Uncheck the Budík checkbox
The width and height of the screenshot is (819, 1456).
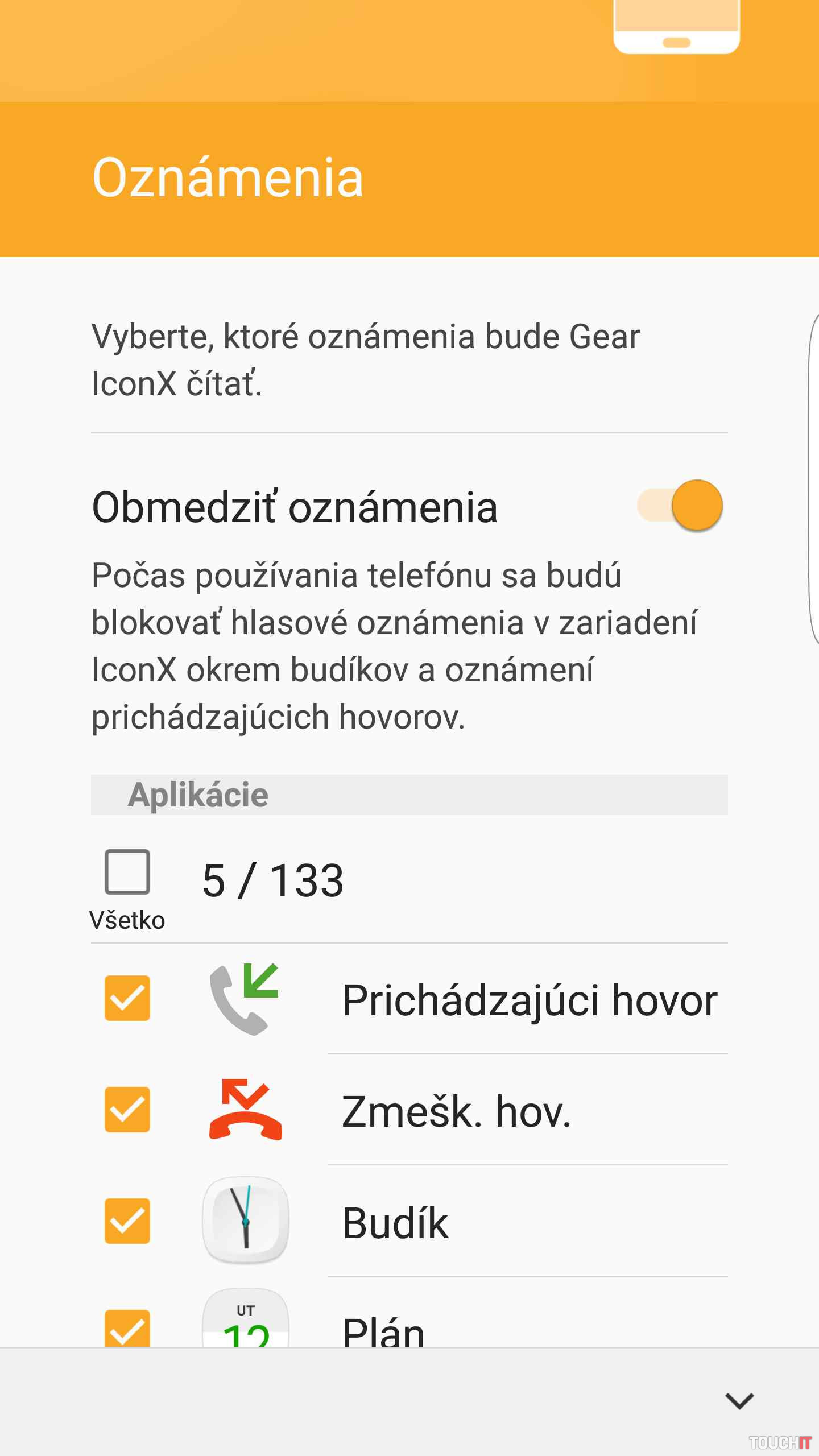pyautogui.click(x=127, y=1221)
